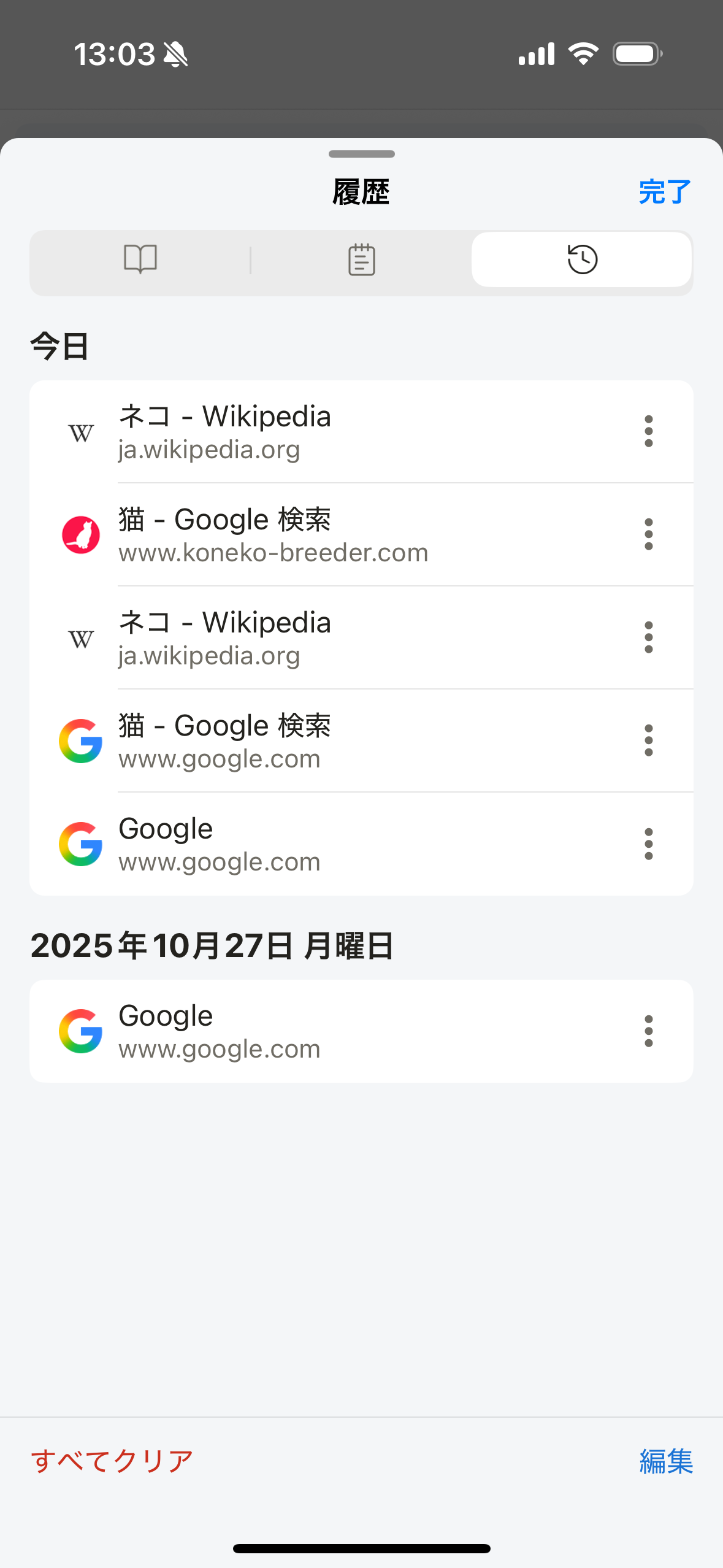This screenshot has width=723, height=1568.
Task: Switch to the reading list tab
Action: [361, 259]
